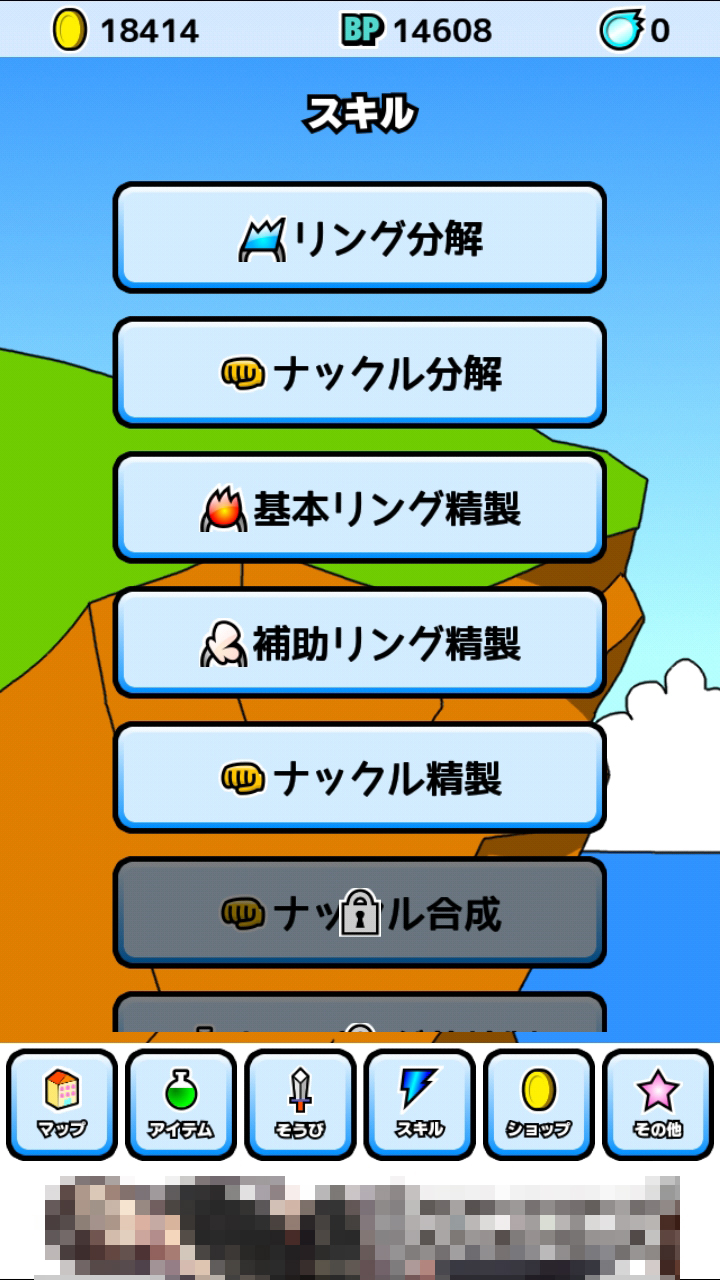Viewport: 720px width, 1280px height.
Task: Open 基本リング精製
Action: click(360, 507)
